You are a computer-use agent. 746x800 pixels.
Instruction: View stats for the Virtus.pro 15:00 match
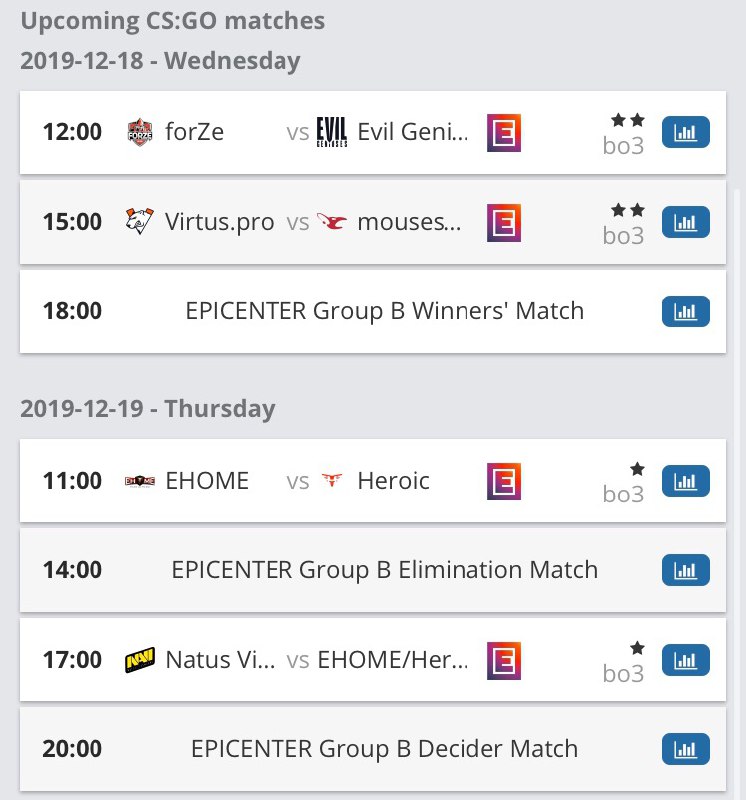tap(685, 221)
